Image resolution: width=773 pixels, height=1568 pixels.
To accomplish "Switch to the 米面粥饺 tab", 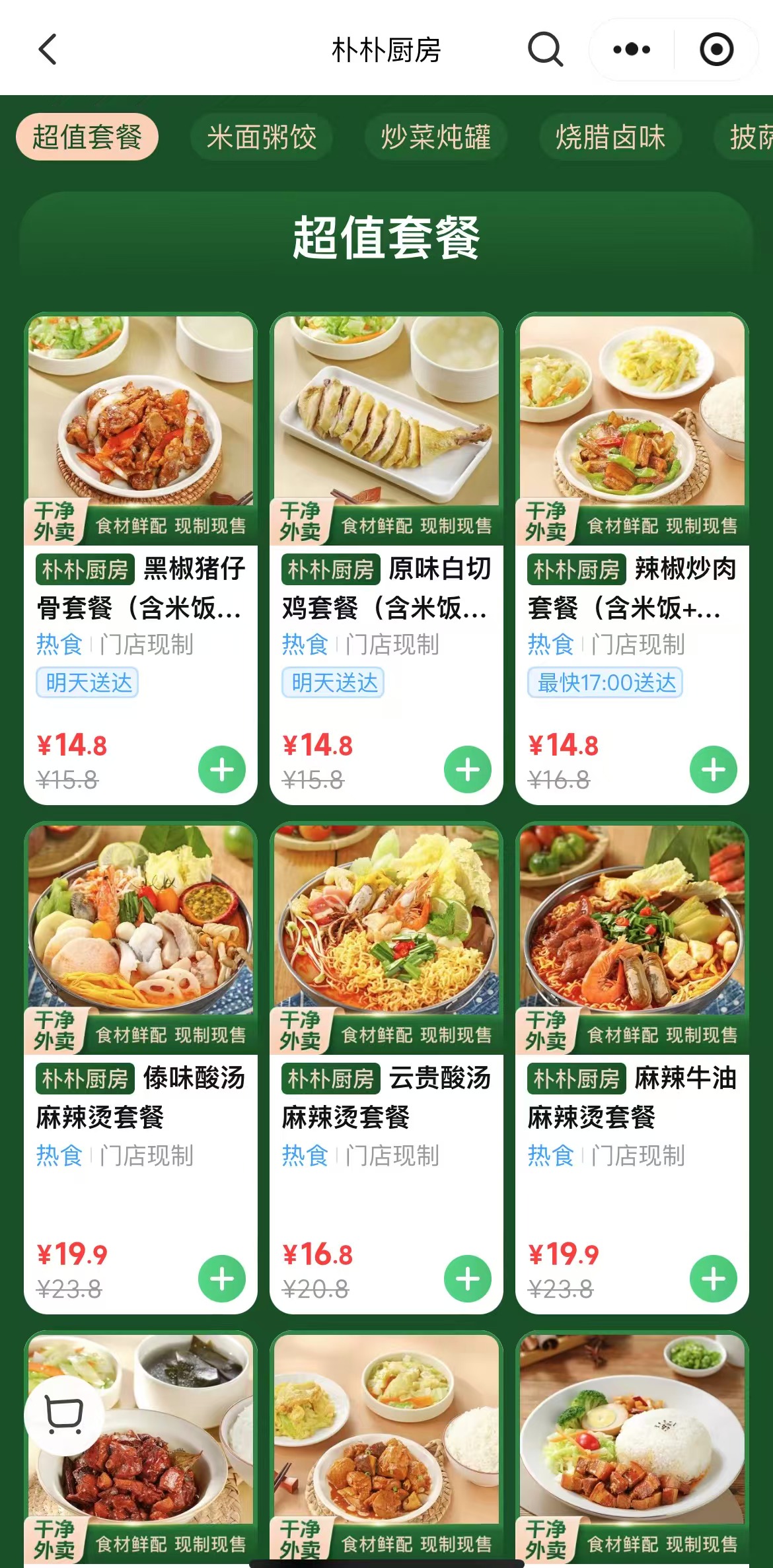I will 262,137.
